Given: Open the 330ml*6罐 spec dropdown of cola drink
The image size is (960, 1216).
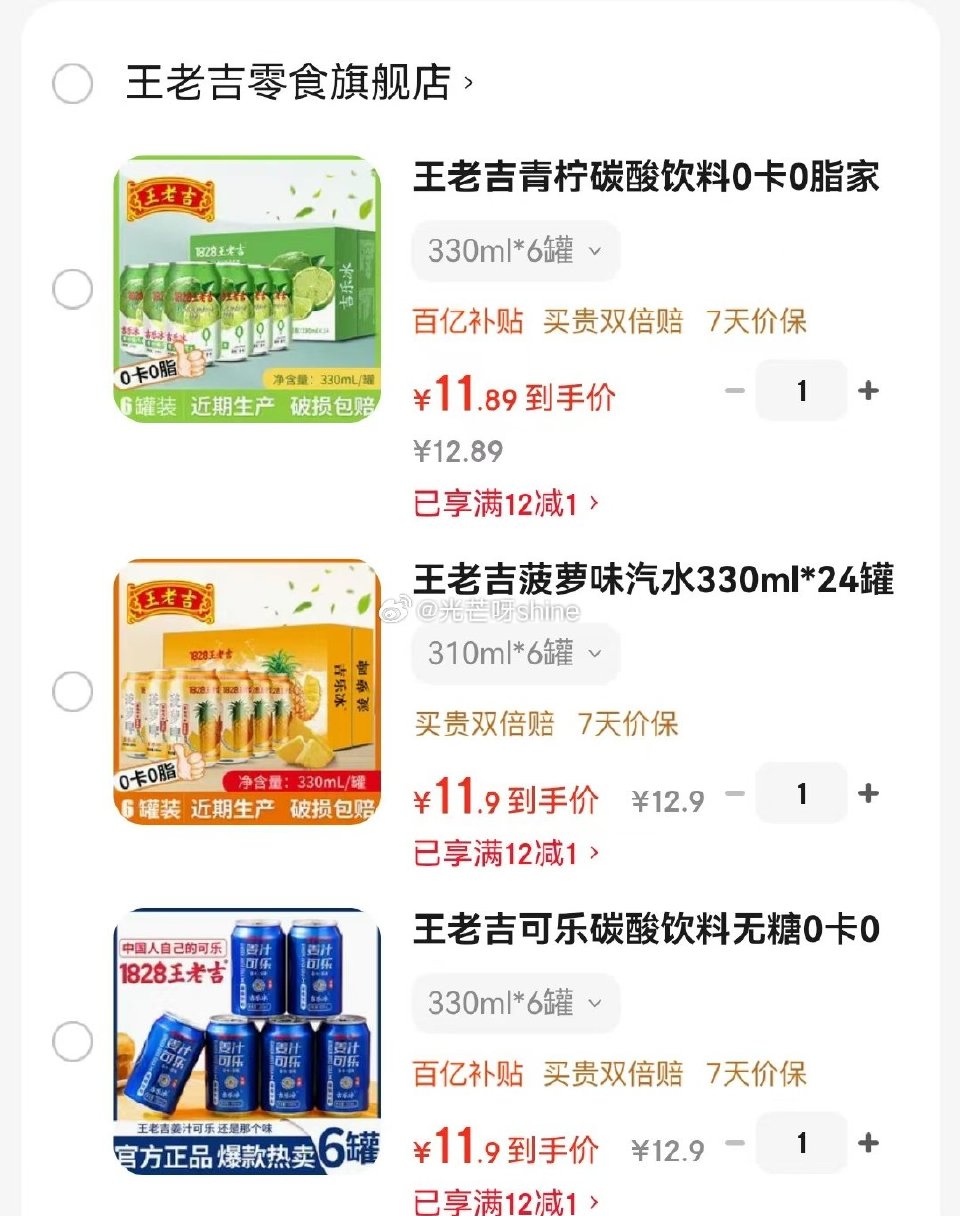Looking at the screenshot, I should point(515,1003).
